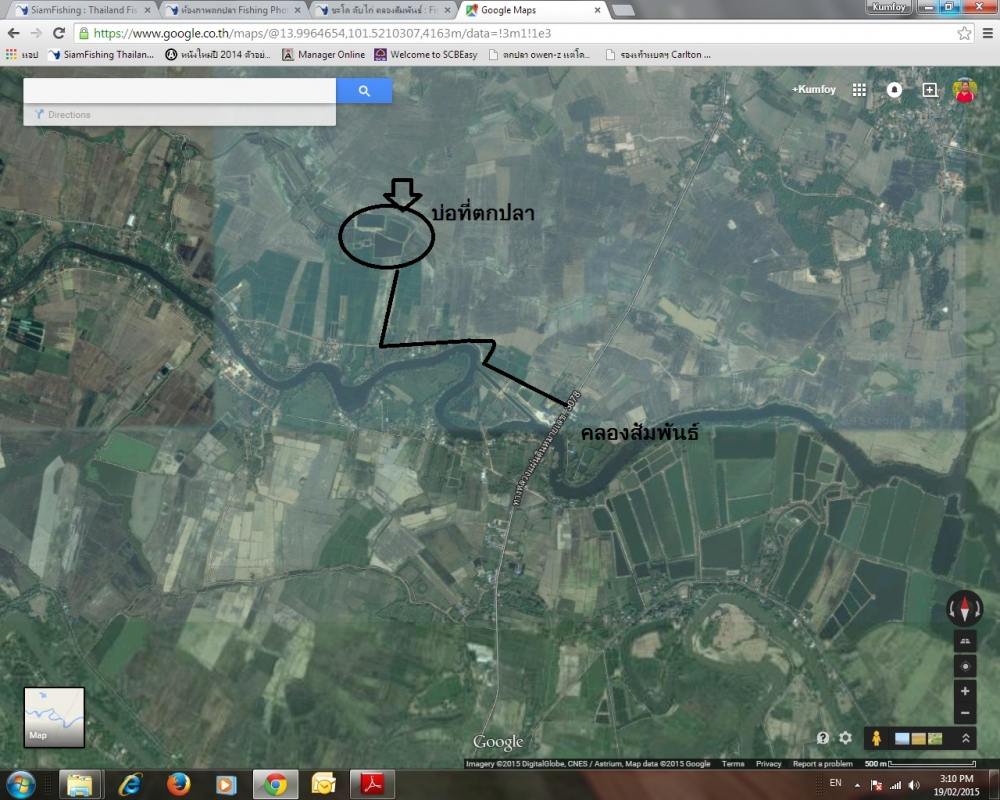Hit the blue search magnifier button
Screen dimensions: 1000x800
(x=364, y=90)
